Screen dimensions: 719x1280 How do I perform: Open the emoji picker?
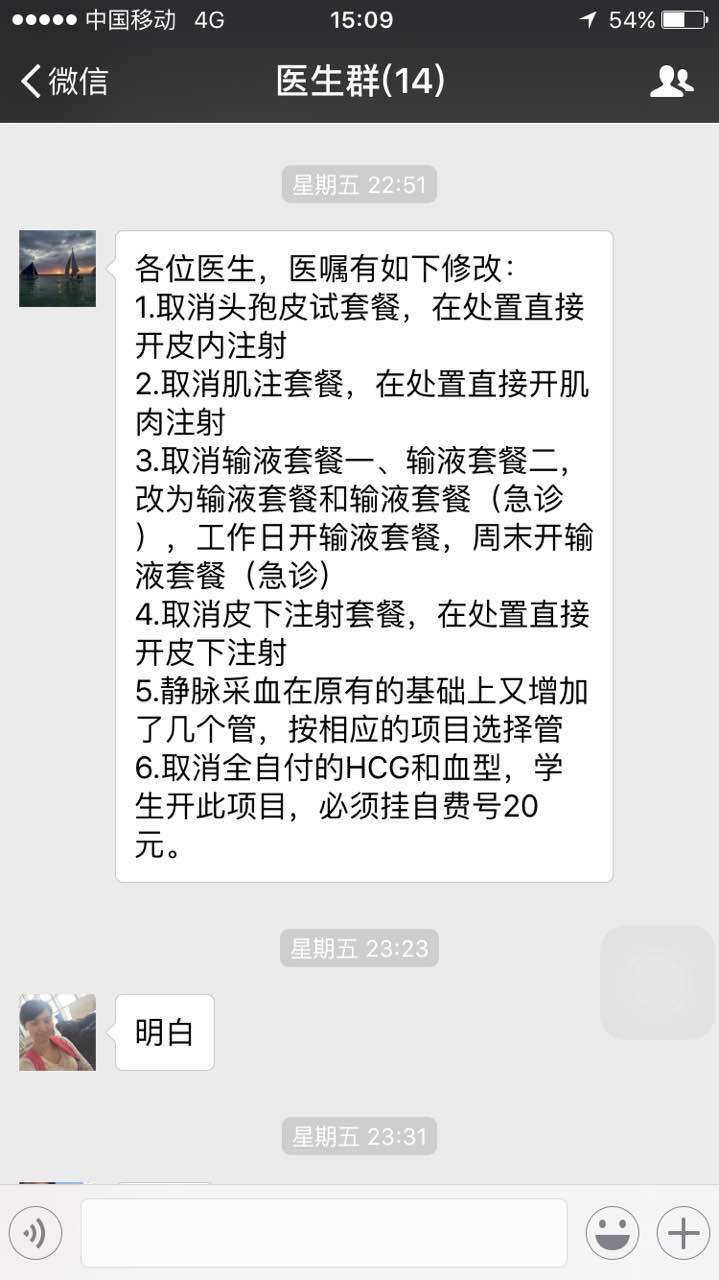click(612, 1233)
